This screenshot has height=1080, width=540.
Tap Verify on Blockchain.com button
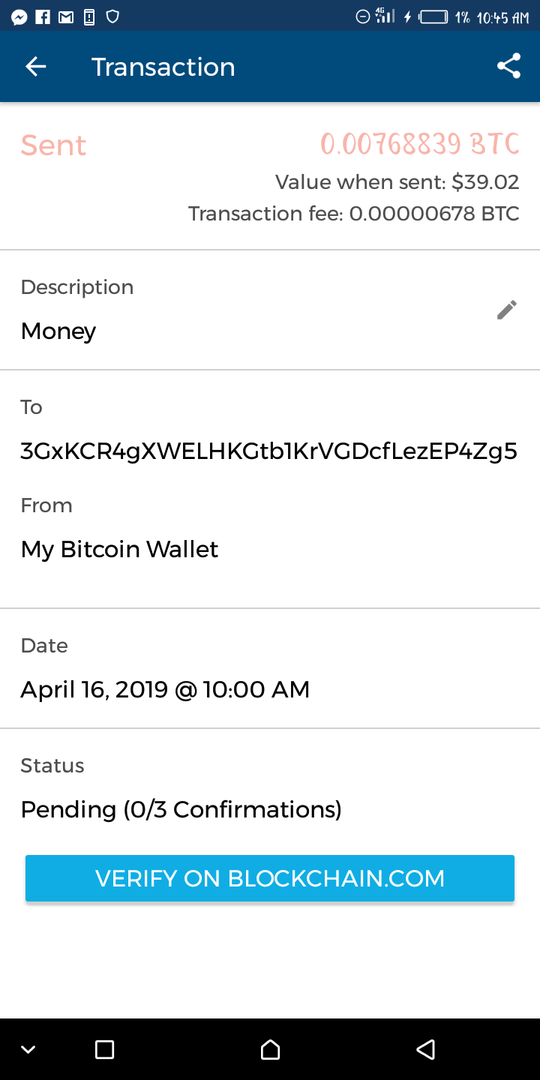[270, 878]
